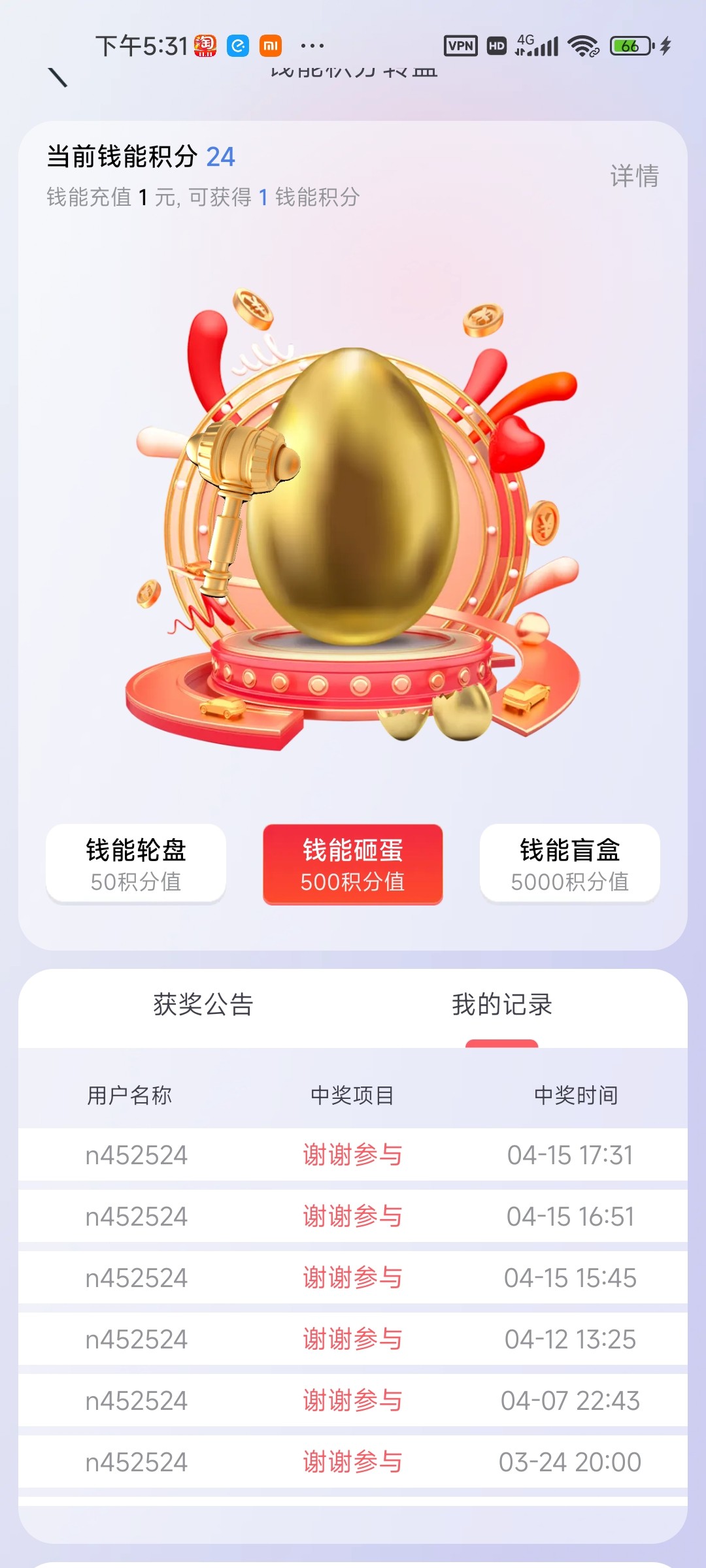The width and height of the screenshot is (706, 1568).
Task: Select 钱能砸蛋 500积分值 option
Action: pyautogui.click(x=353, y=864)
